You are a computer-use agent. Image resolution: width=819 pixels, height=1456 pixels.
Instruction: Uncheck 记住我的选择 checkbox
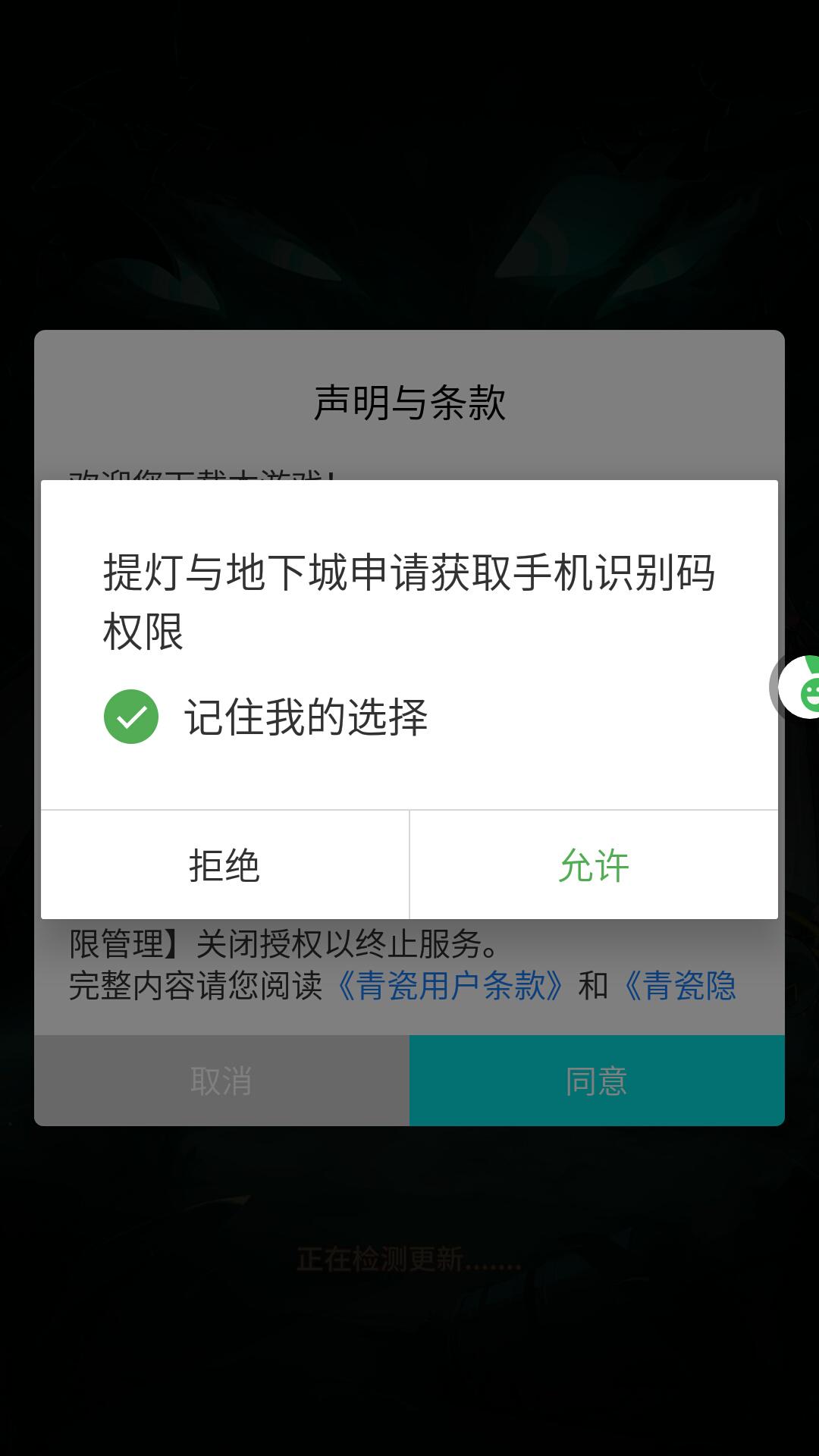click(131, 717)
